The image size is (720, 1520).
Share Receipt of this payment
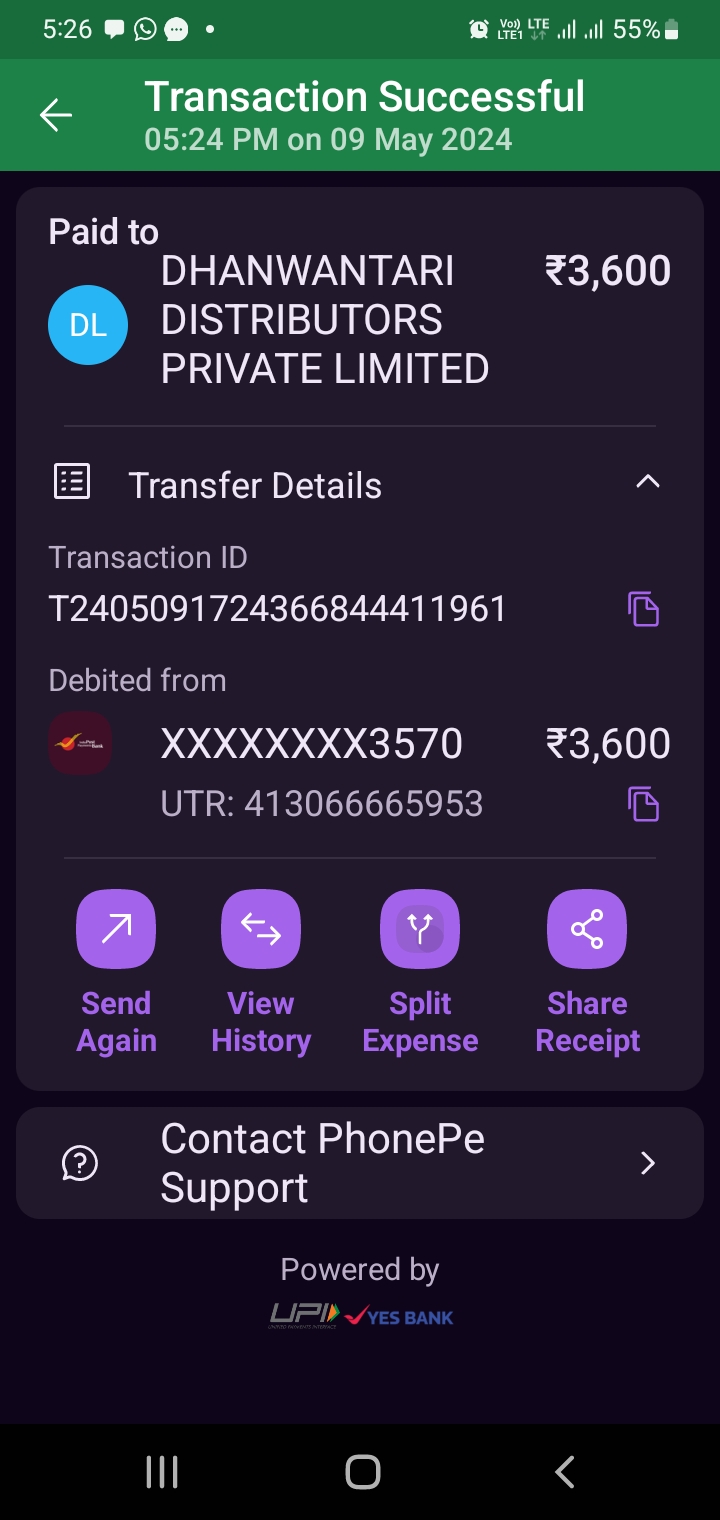[x=587, y=972]
